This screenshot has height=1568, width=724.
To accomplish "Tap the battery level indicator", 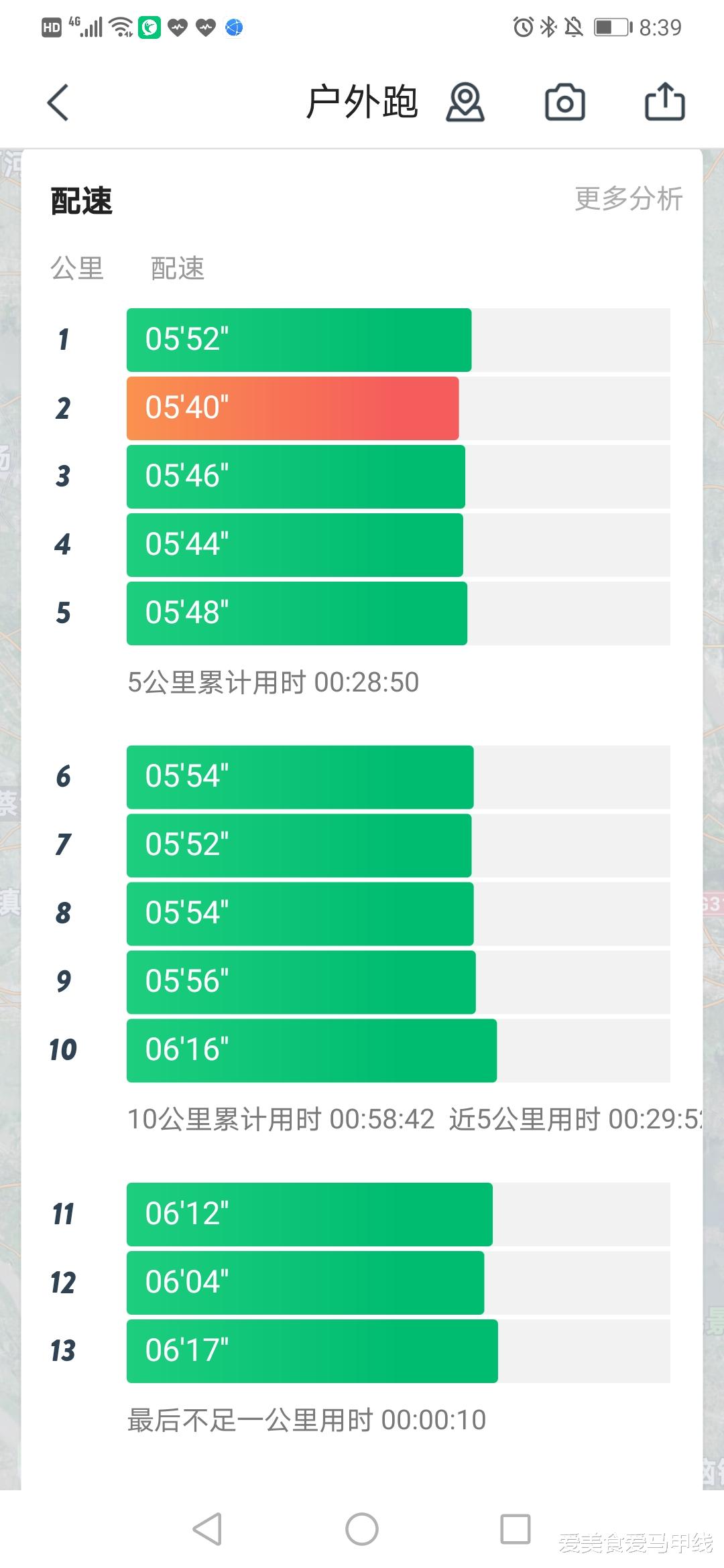I will tap(610, 27).
